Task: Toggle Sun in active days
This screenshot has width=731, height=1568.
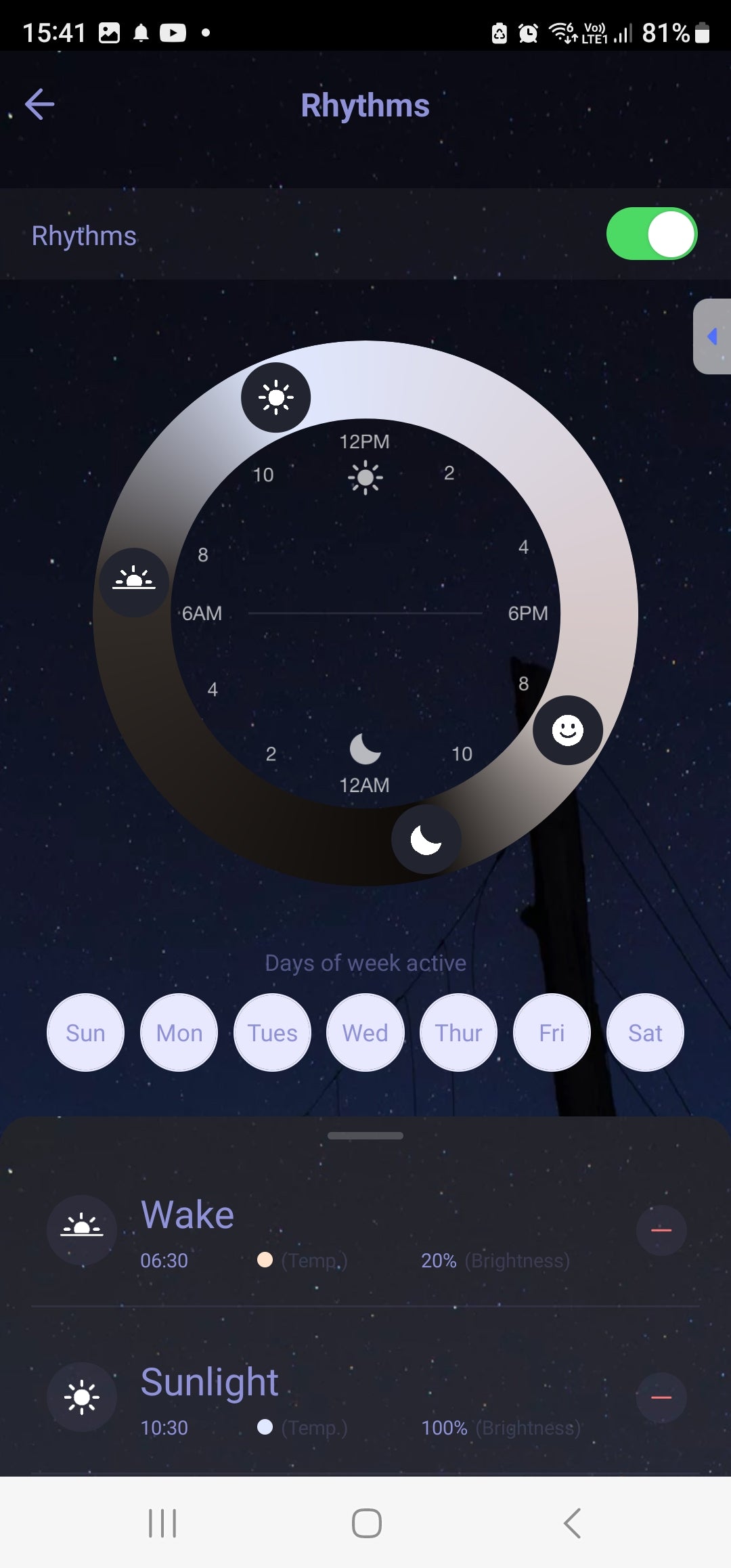Action: [x=85, y=1032]
